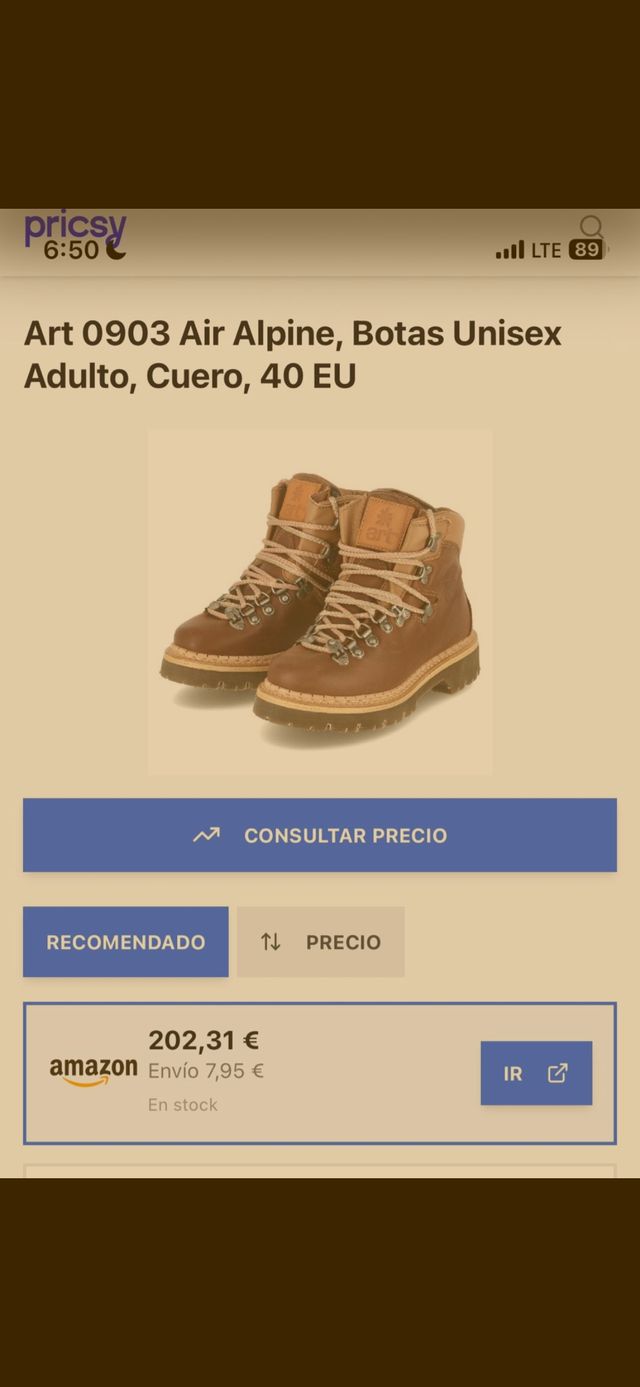Sort offers by Precio
The height and width of the screenshot is (1387, 640).
[x=321, y=942]
